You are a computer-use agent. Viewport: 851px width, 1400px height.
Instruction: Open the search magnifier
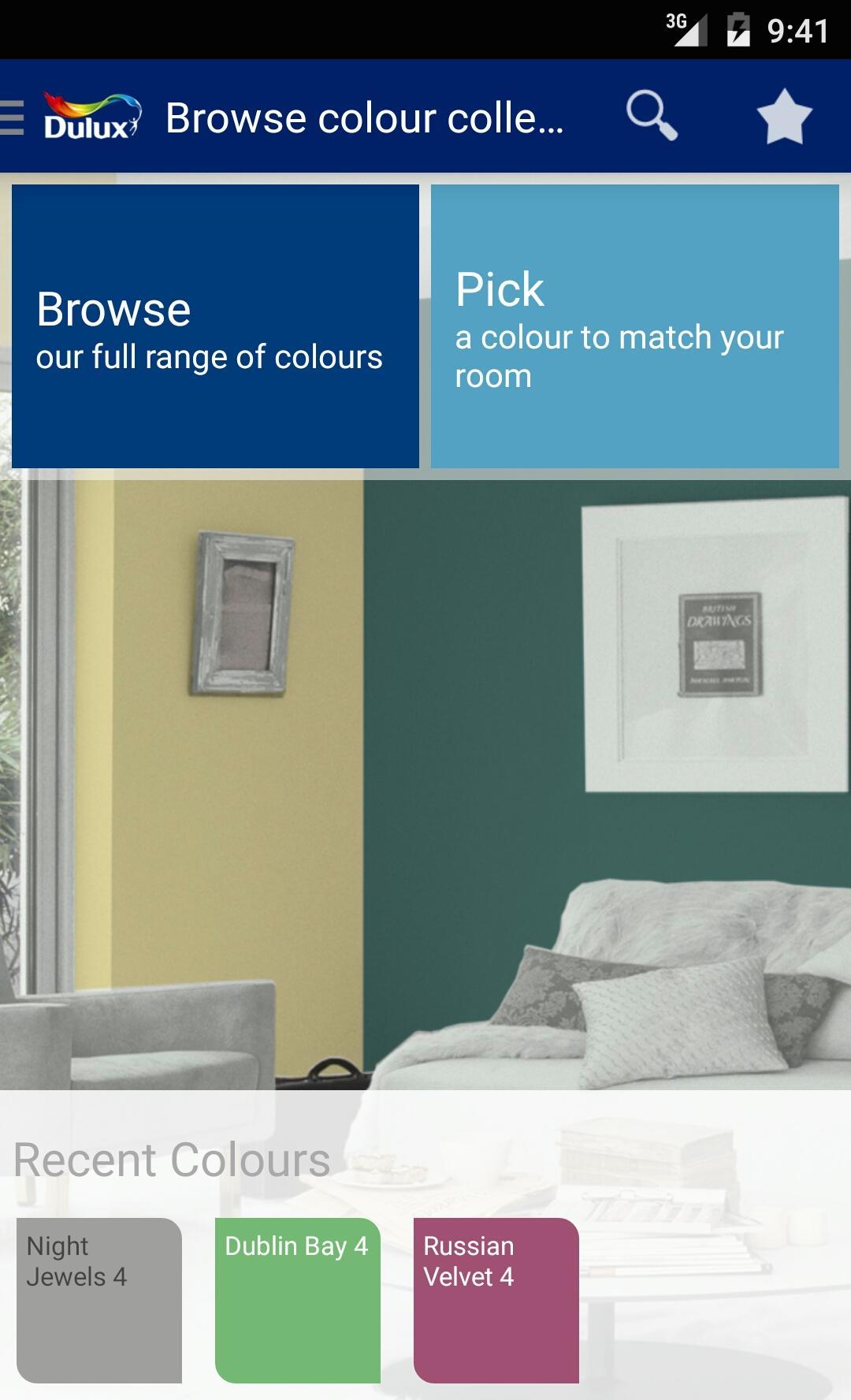point(652,116)
